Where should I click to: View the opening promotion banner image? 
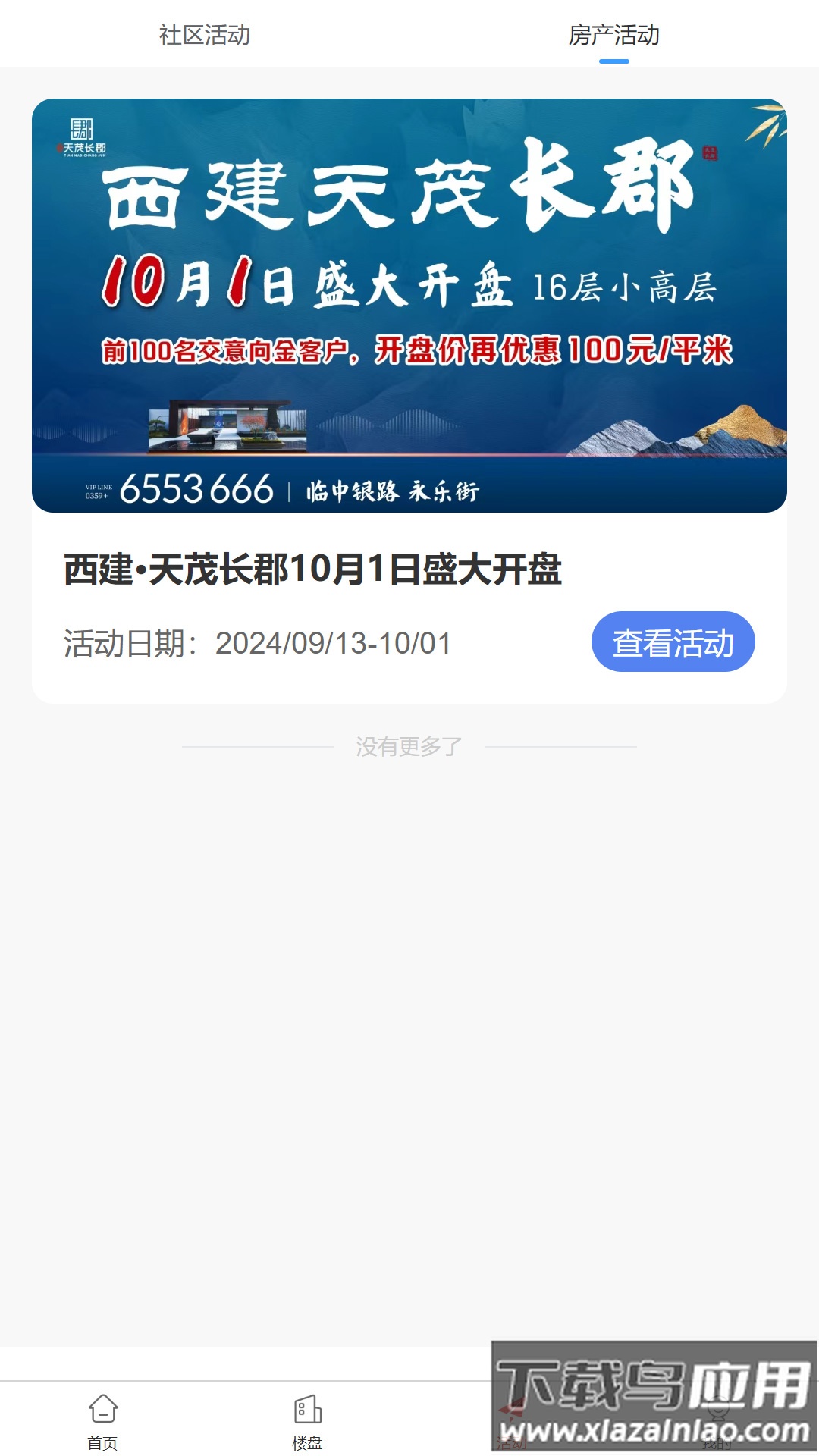coord(409,303)
